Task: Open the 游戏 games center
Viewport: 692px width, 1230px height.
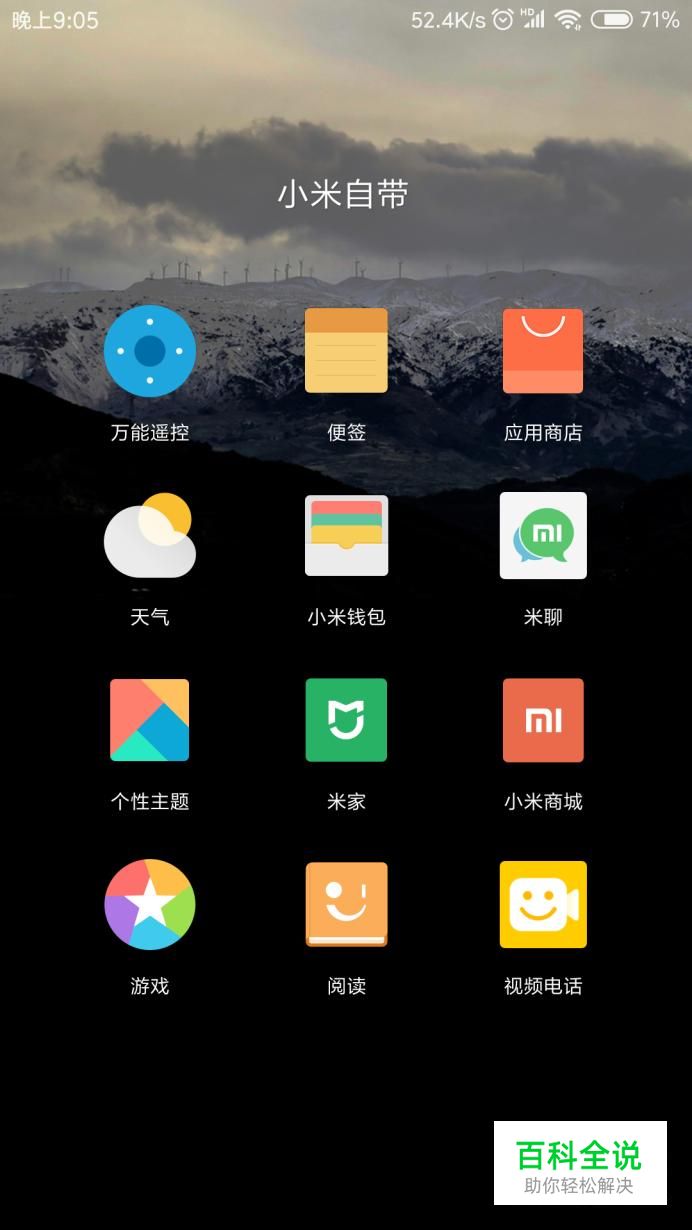Action: [x=150, y=904]
